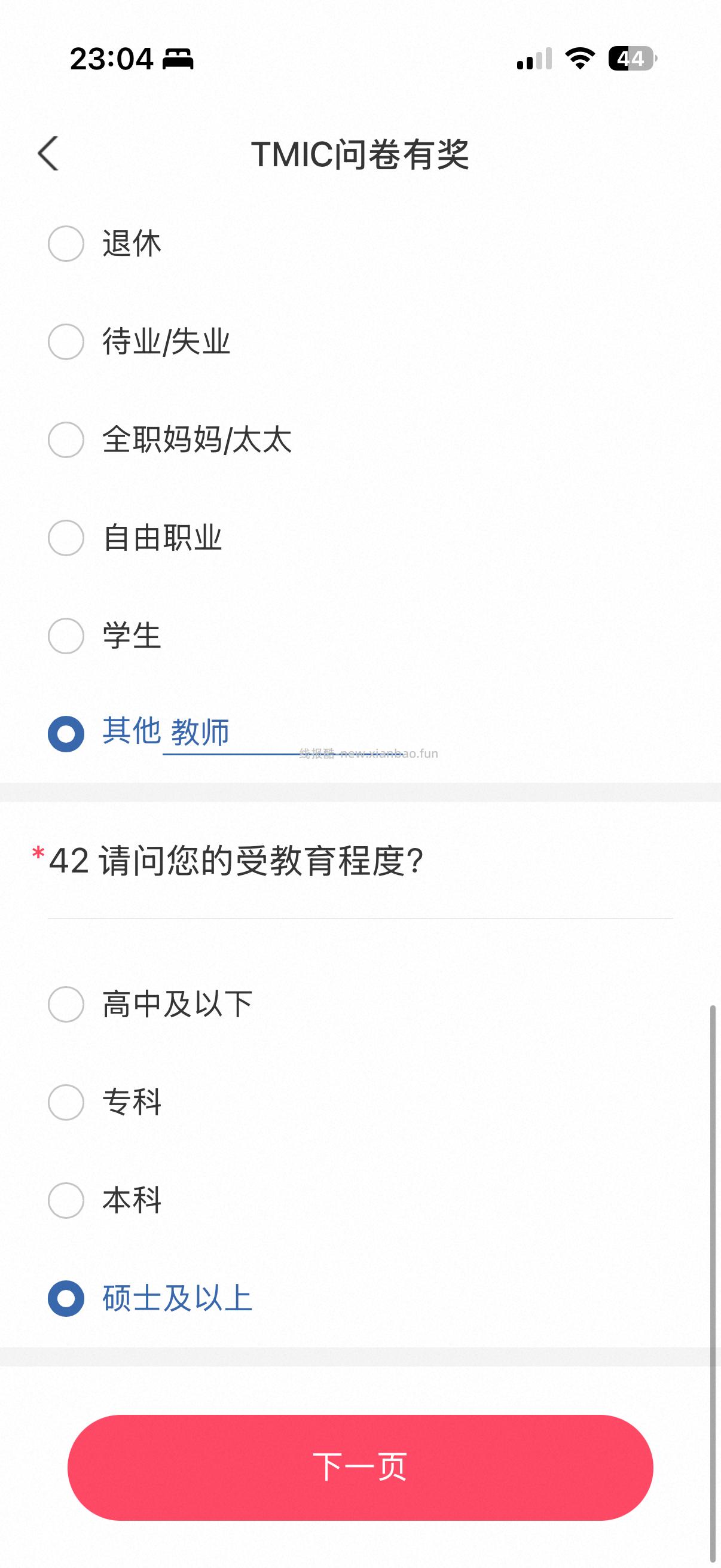This screenshot has width=721, height=1568.
Task: Tap the selected 硕士及以上 option
Action: [x=65, y=1298]
